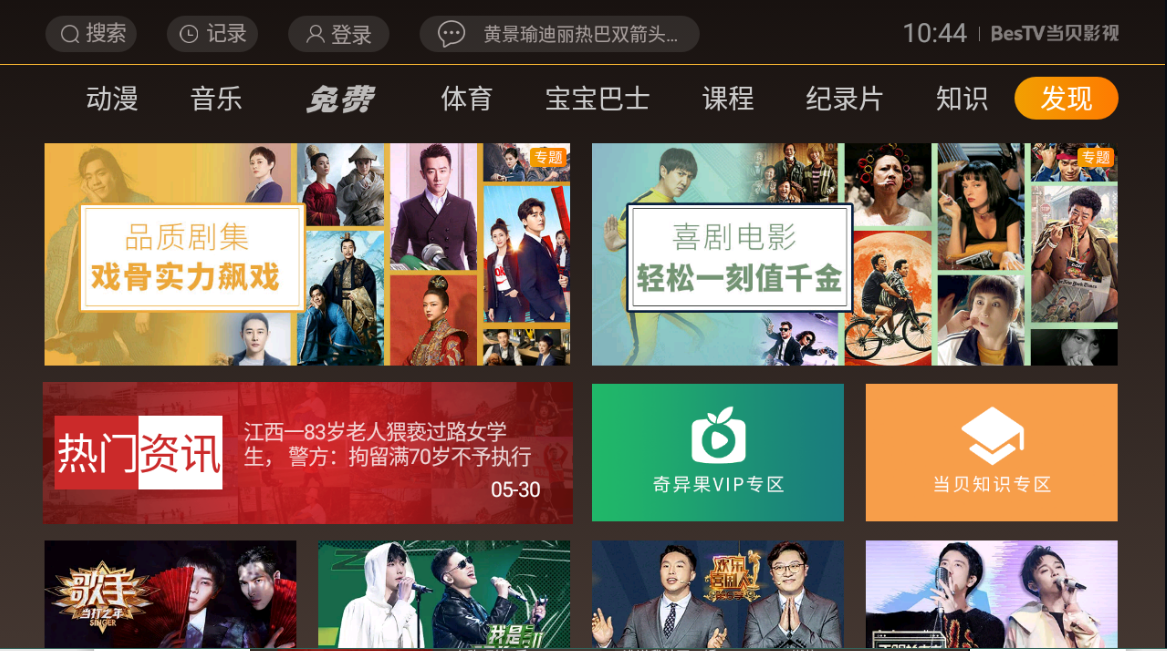
Task: Open the 欢乐喜剧人 show thumbnail
Action: click(x=717, y=594)
